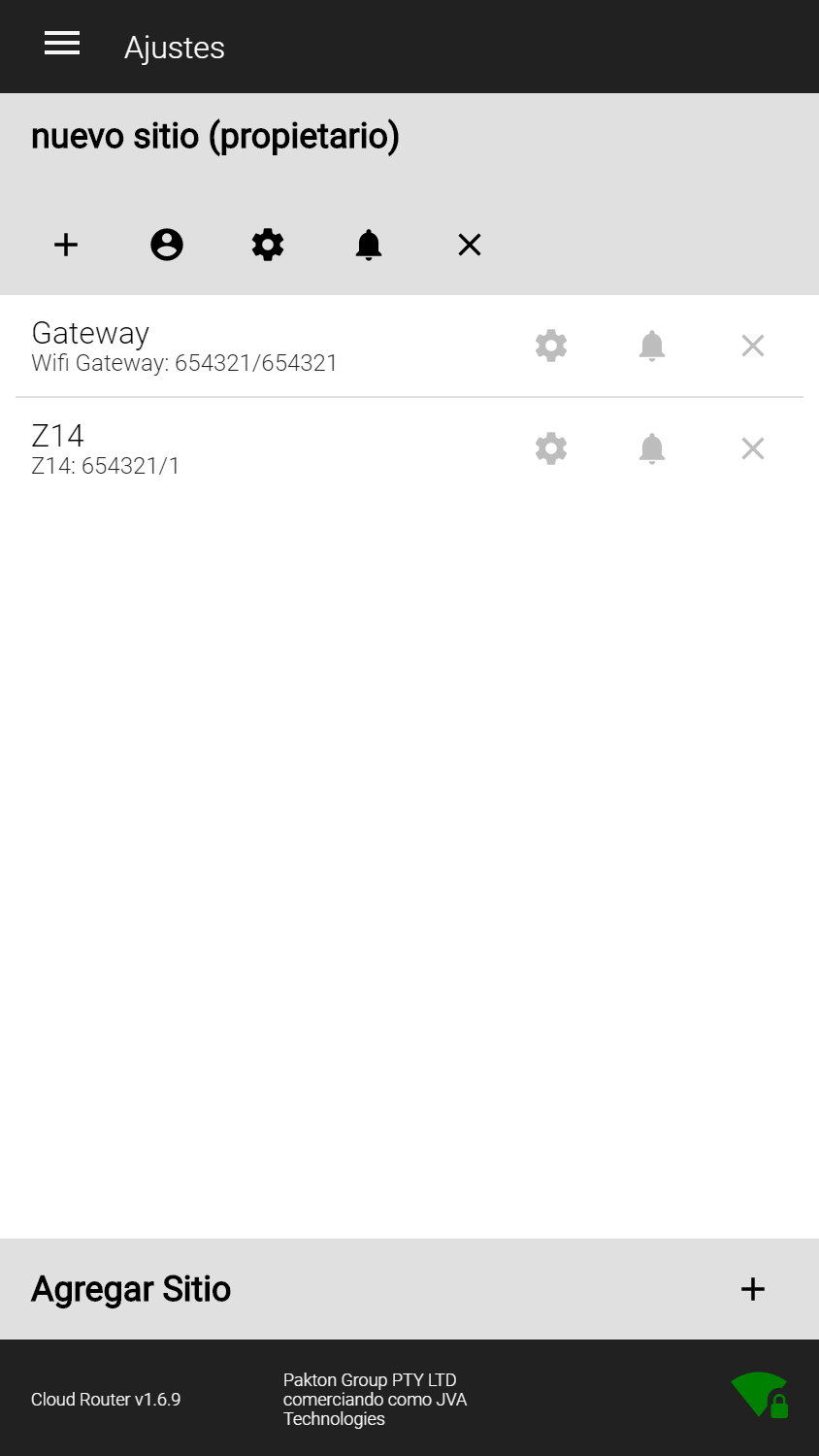Tap the notification bell on Z14 row

[652, 448]
